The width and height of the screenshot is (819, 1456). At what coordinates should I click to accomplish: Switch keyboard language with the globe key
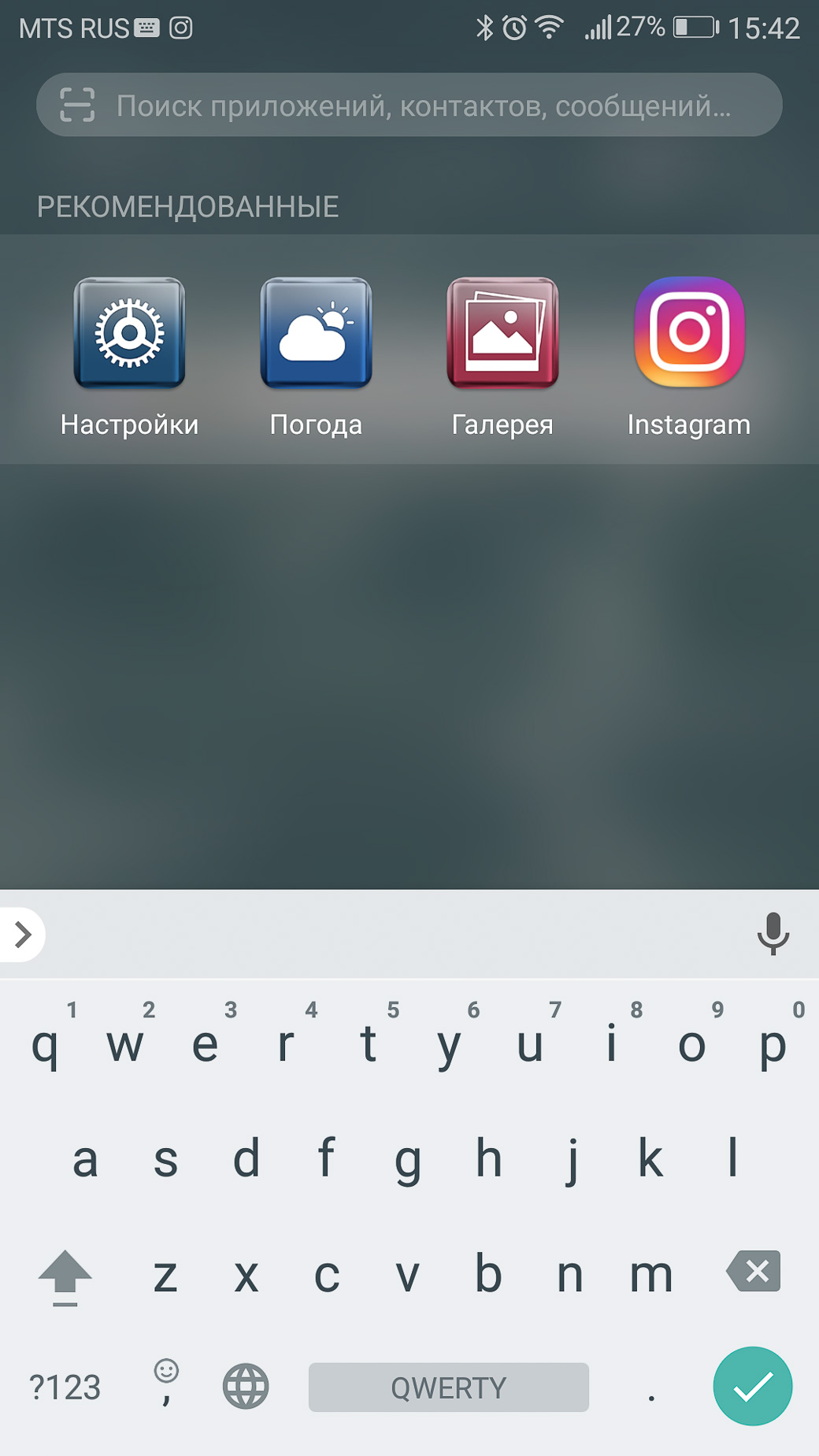click(x=246, y=1386)
